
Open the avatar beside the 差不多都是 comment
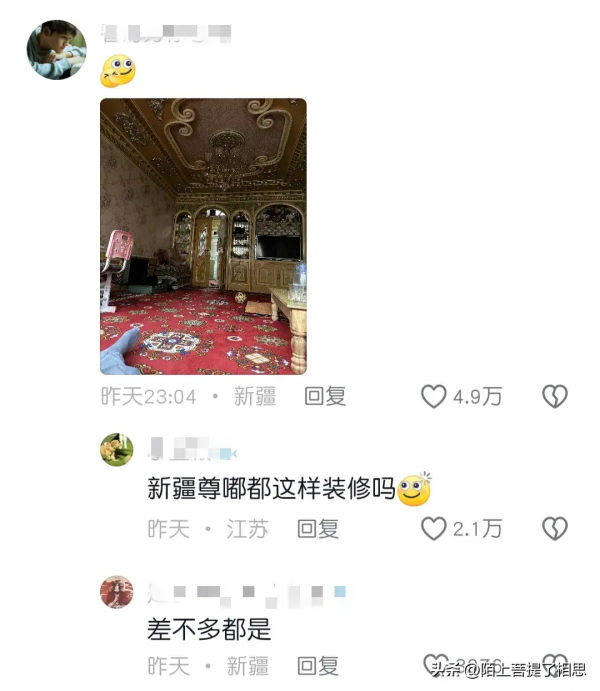click(x=117, y=592)
